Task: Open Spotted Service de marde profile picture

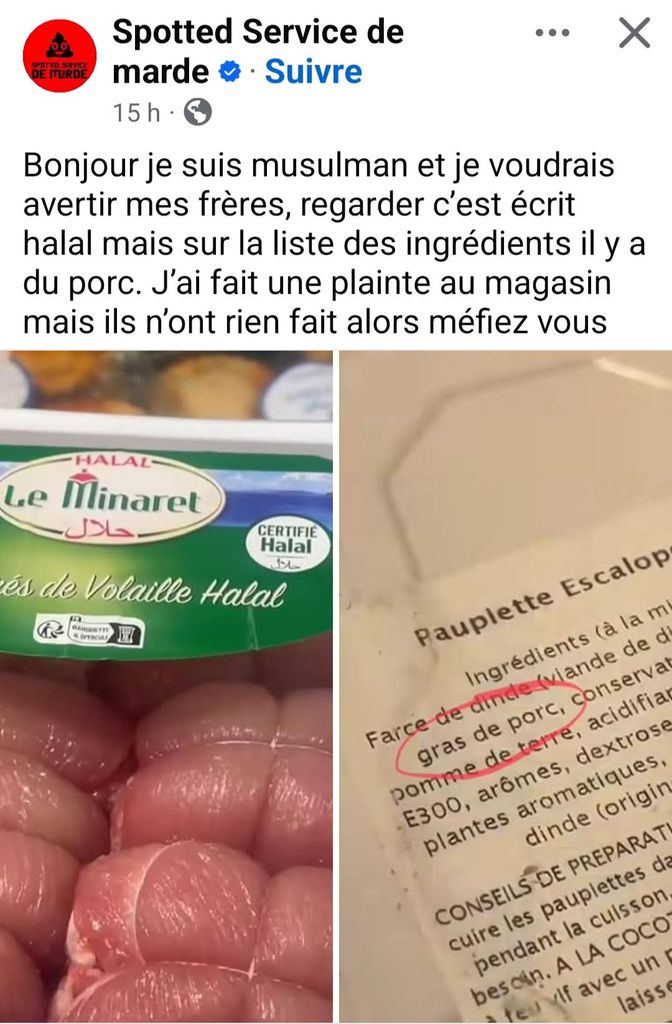Action: point(59,56)
